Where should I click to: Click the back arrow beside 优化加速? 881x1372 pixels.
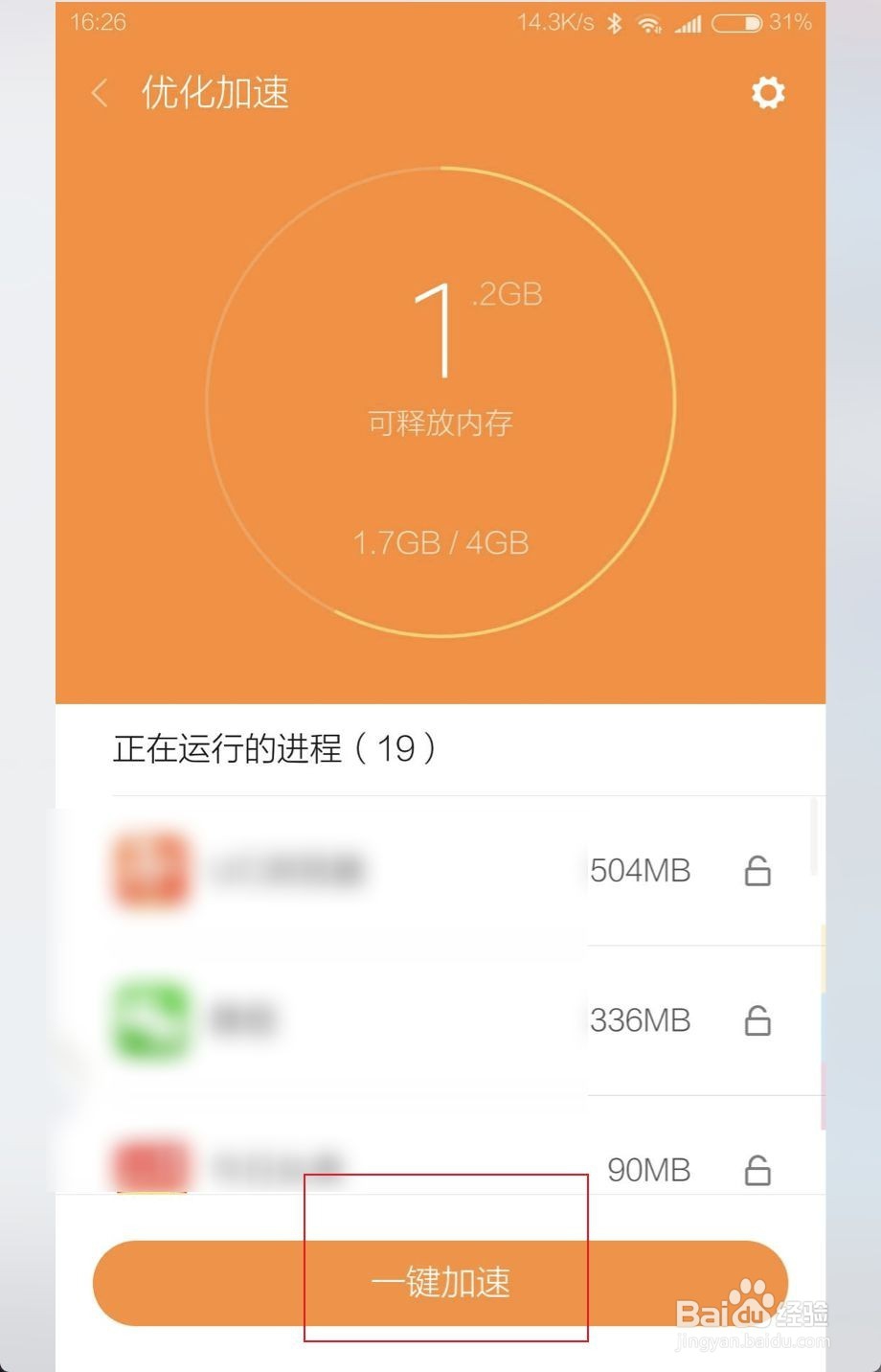98,93
